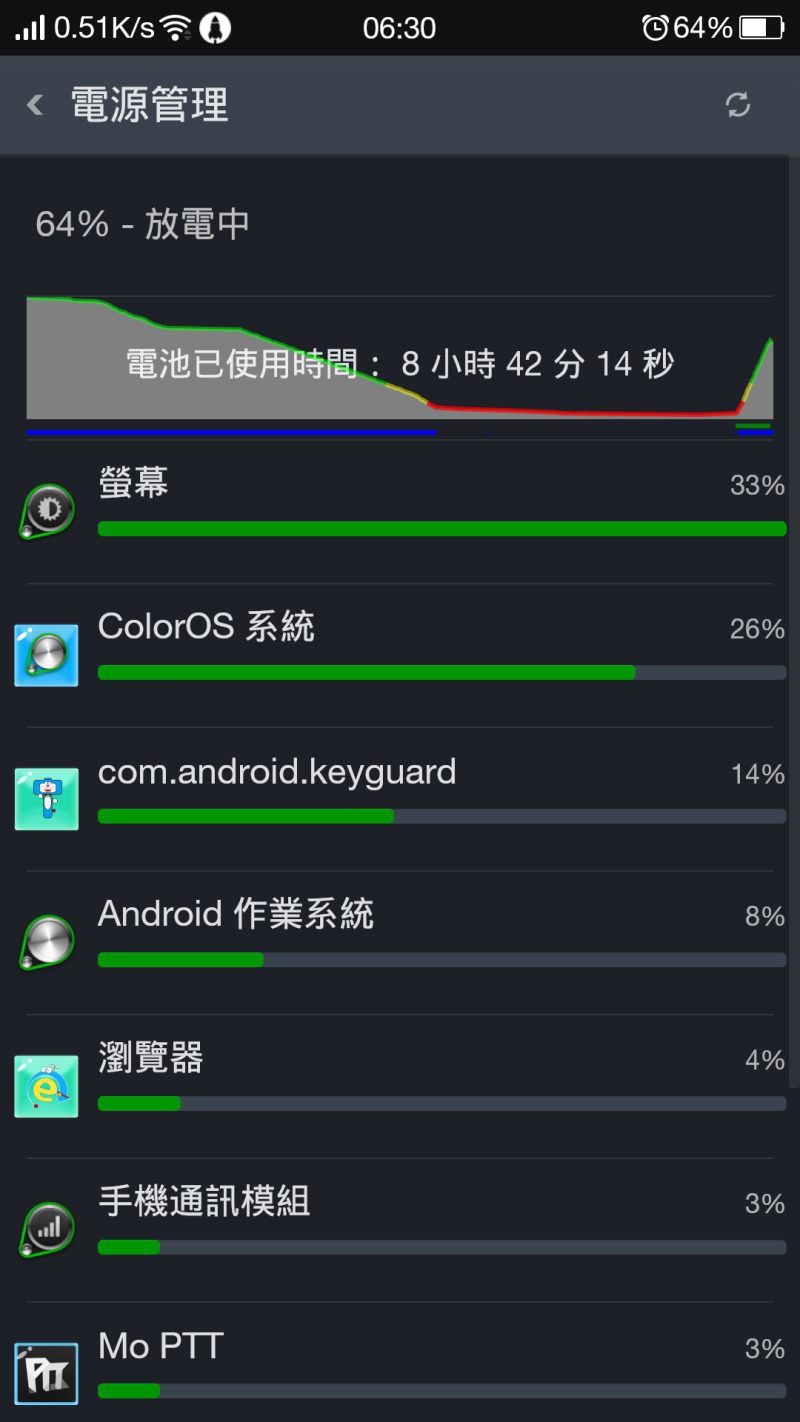Select the 瀏覽器 battery usage row
The height and width of the screenshot is (1422, 800).
click(400, 1084)
